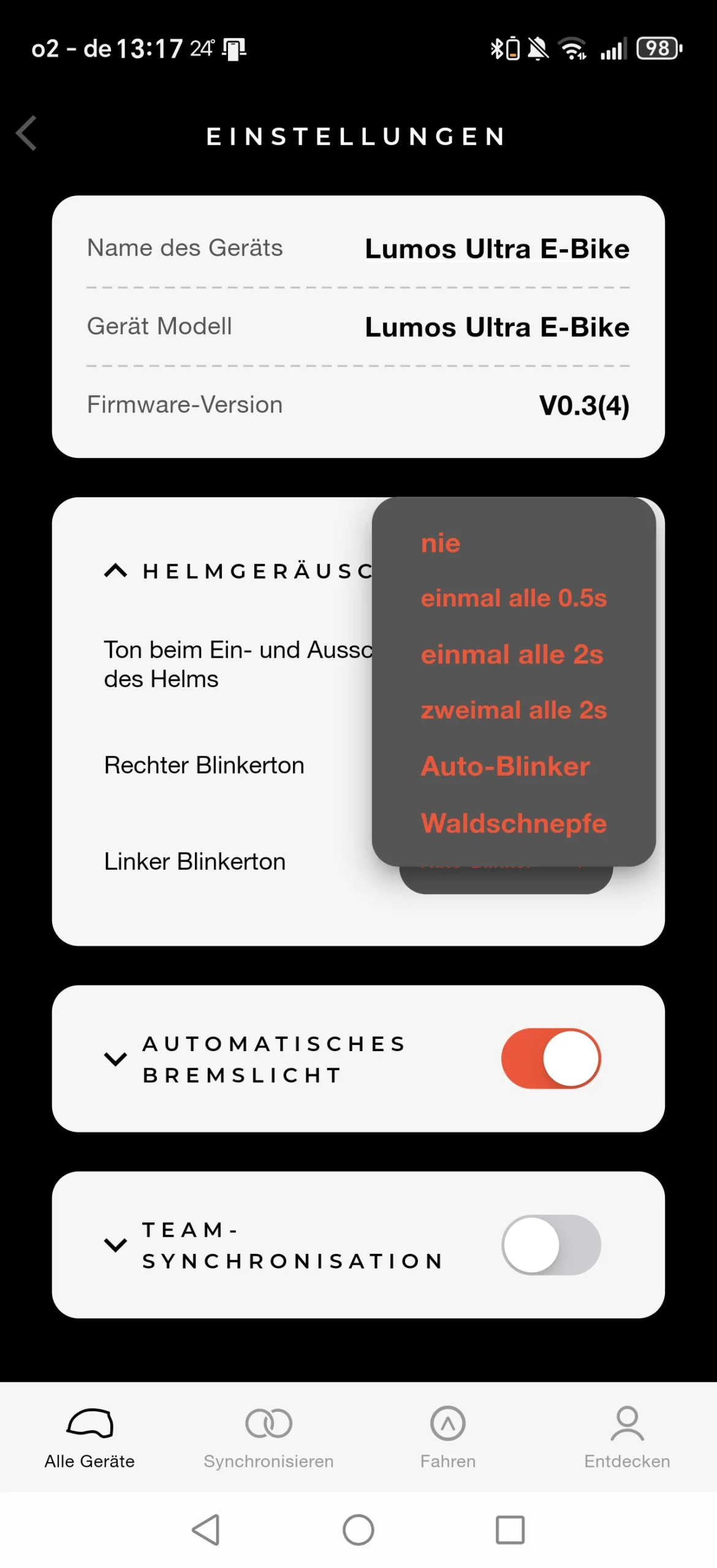The image size is (717, 1568).
Task: Go back with the top-left arrow
Action: pos(27,133)
